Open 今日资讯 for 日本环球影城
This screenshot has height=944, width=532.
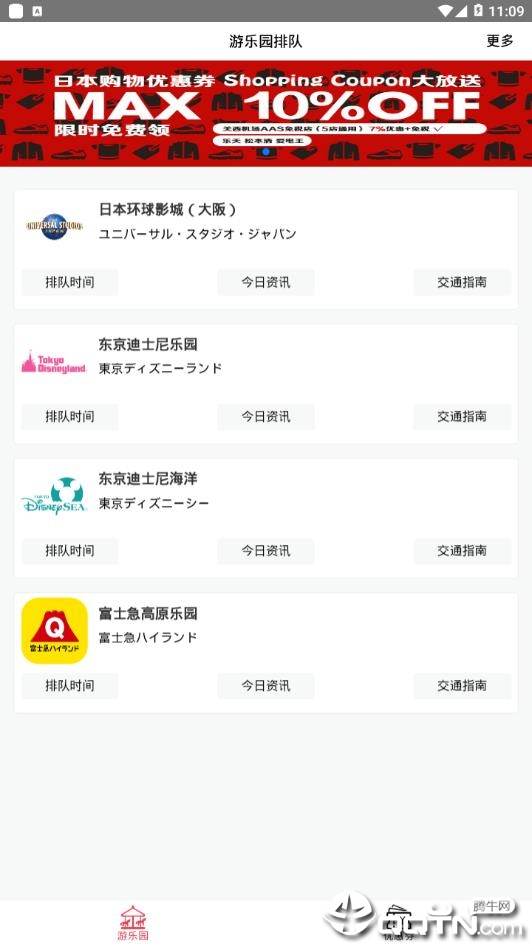(x=265, y=282)
